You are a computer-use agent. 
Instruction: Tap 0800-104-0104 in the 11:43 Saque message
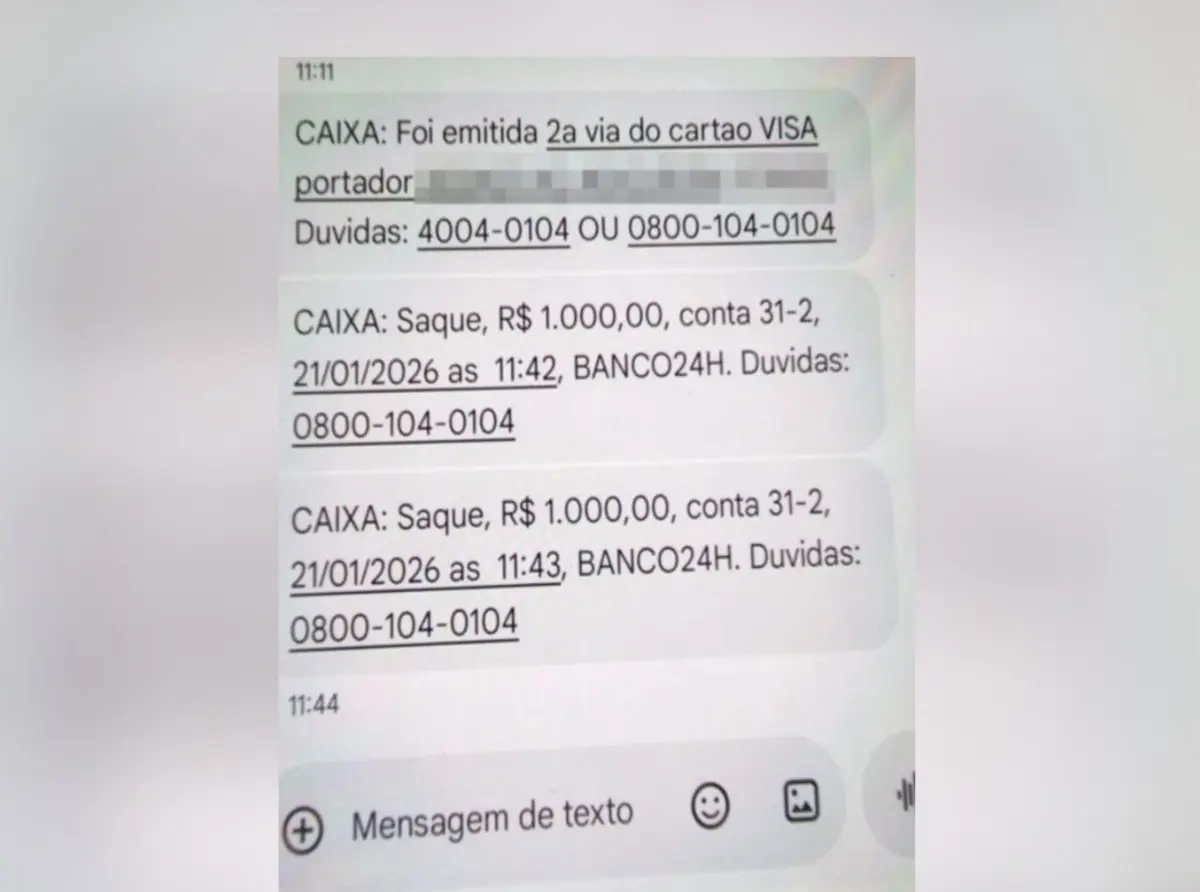404,625
